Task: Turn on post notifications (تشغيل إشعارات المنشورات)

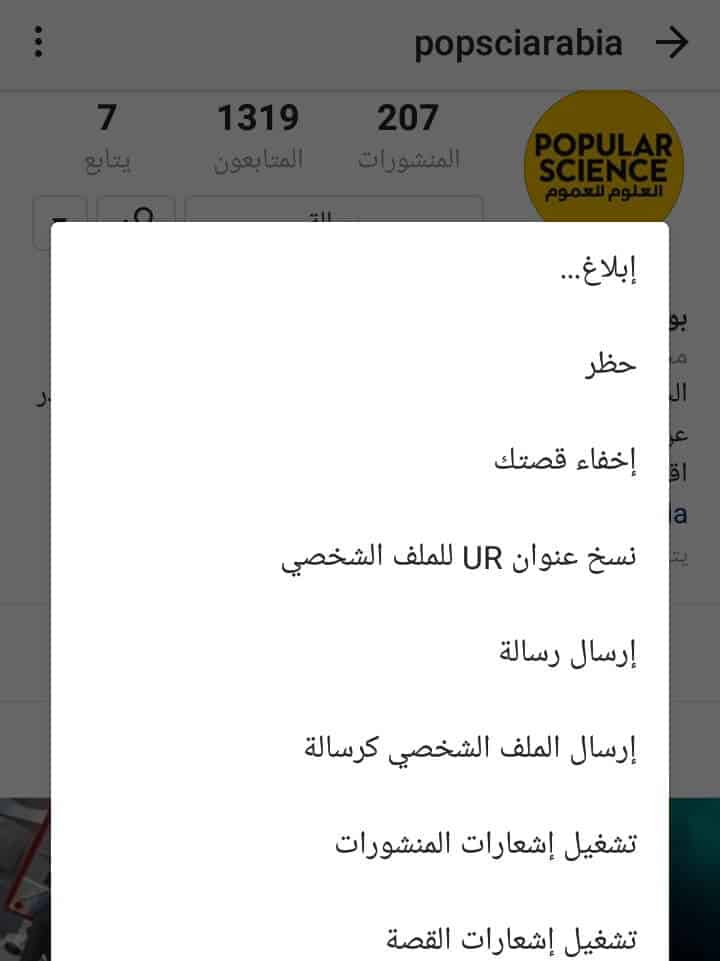Action: (485, 844)
